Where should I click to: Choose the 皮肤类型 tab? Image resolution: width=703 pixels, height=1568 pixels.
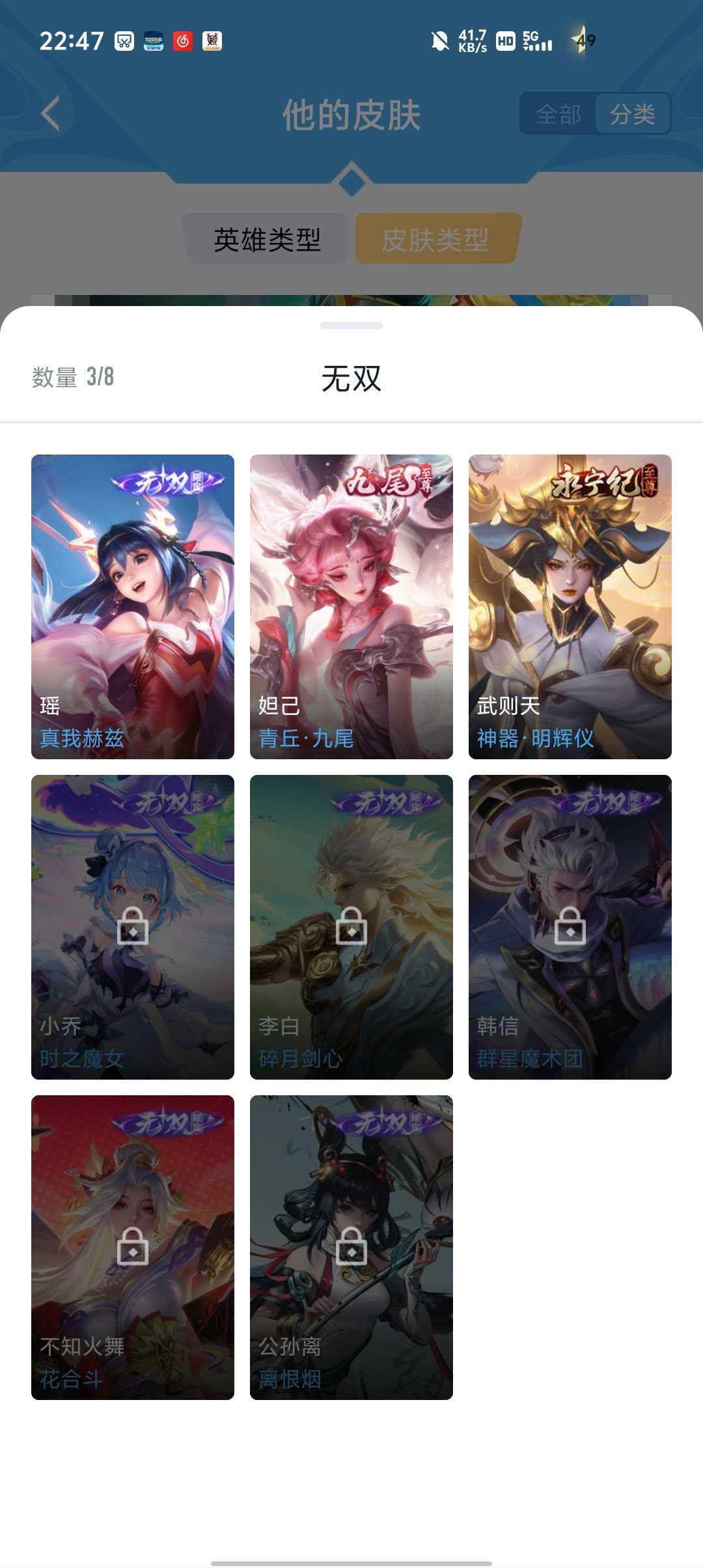[435, 239]
